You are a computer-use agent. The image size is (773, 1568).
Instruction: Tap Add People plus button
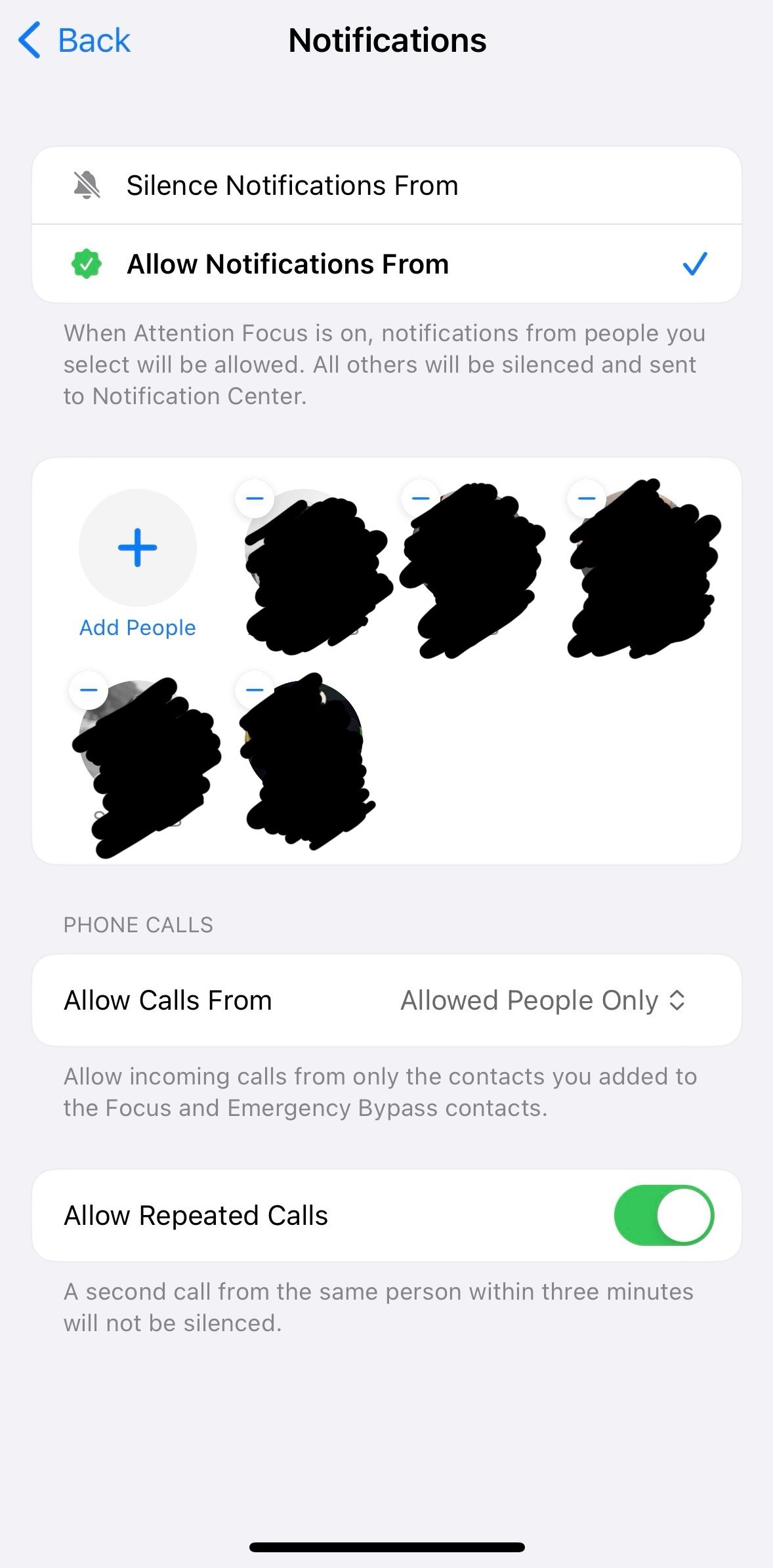click(x=137, y=548)
